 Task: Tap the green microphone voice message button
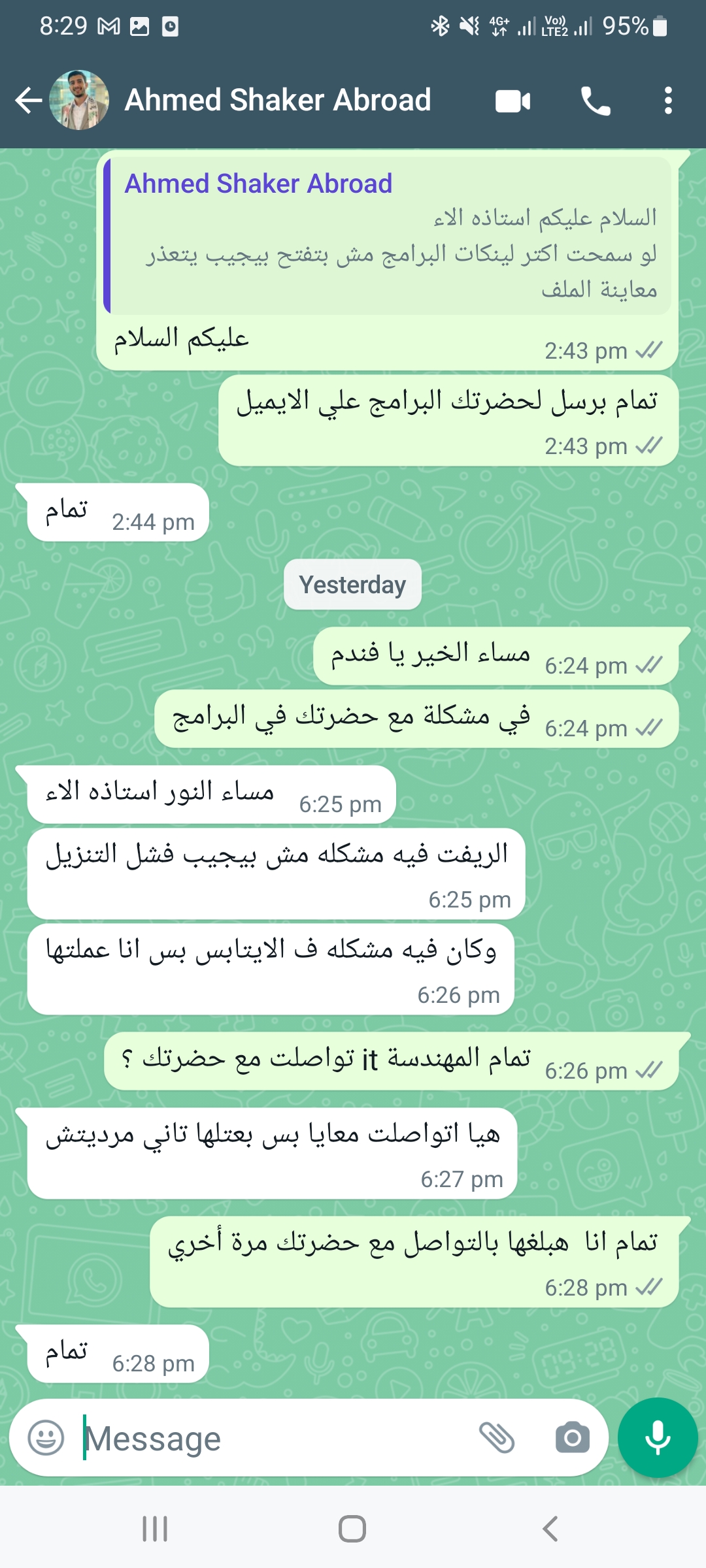click(x=658, y=1437)
